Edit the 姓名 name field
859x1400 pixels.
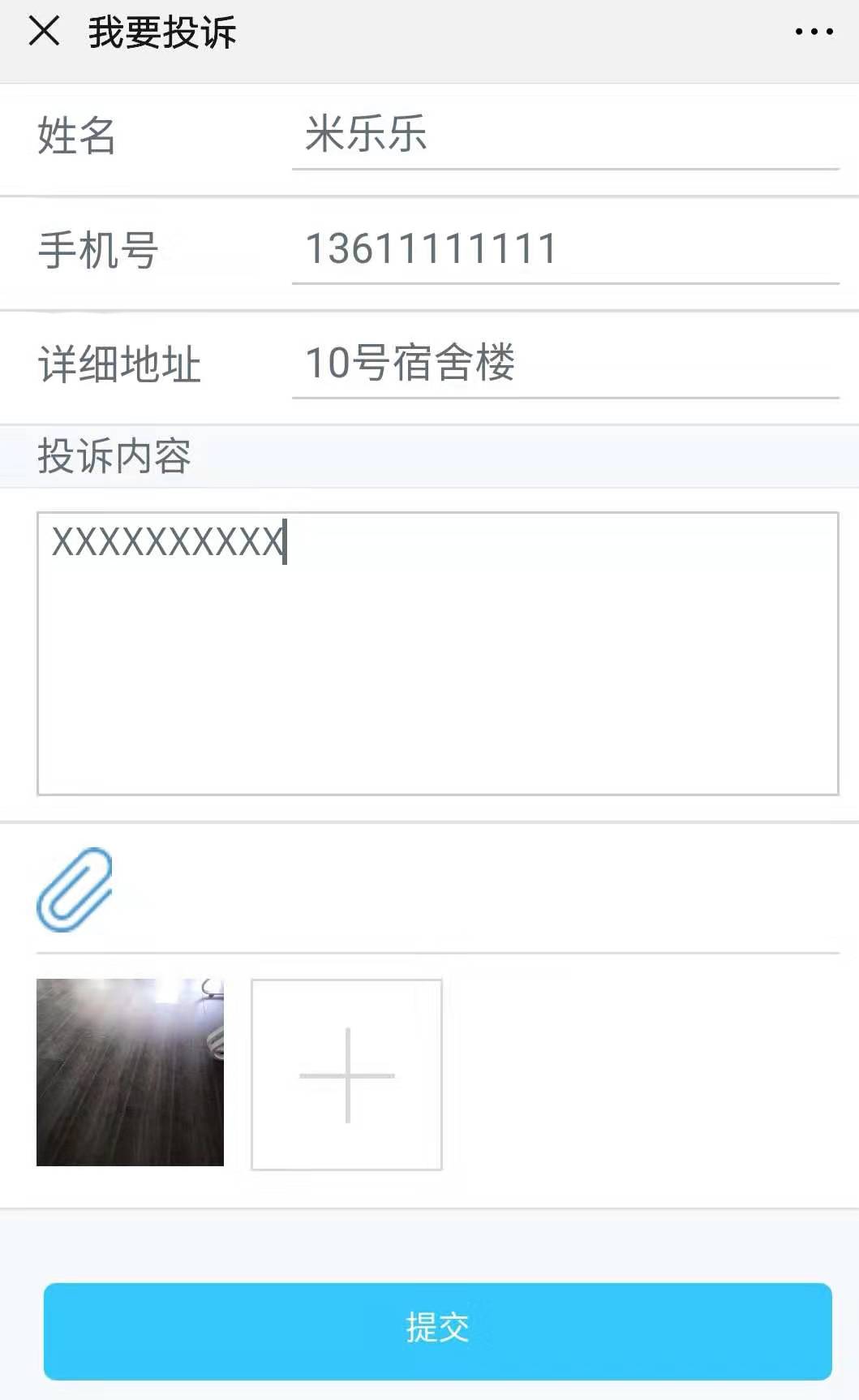coord(565,135)
